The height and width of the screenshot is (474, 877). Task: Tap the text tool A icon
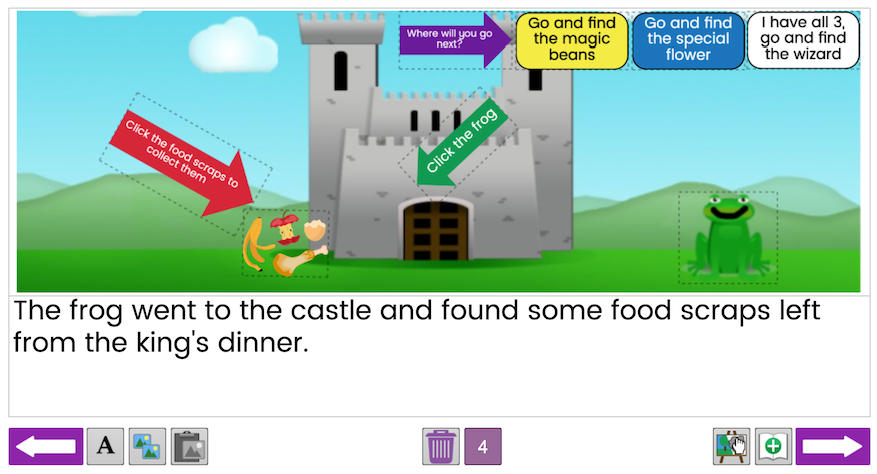(x=105, y=446)
